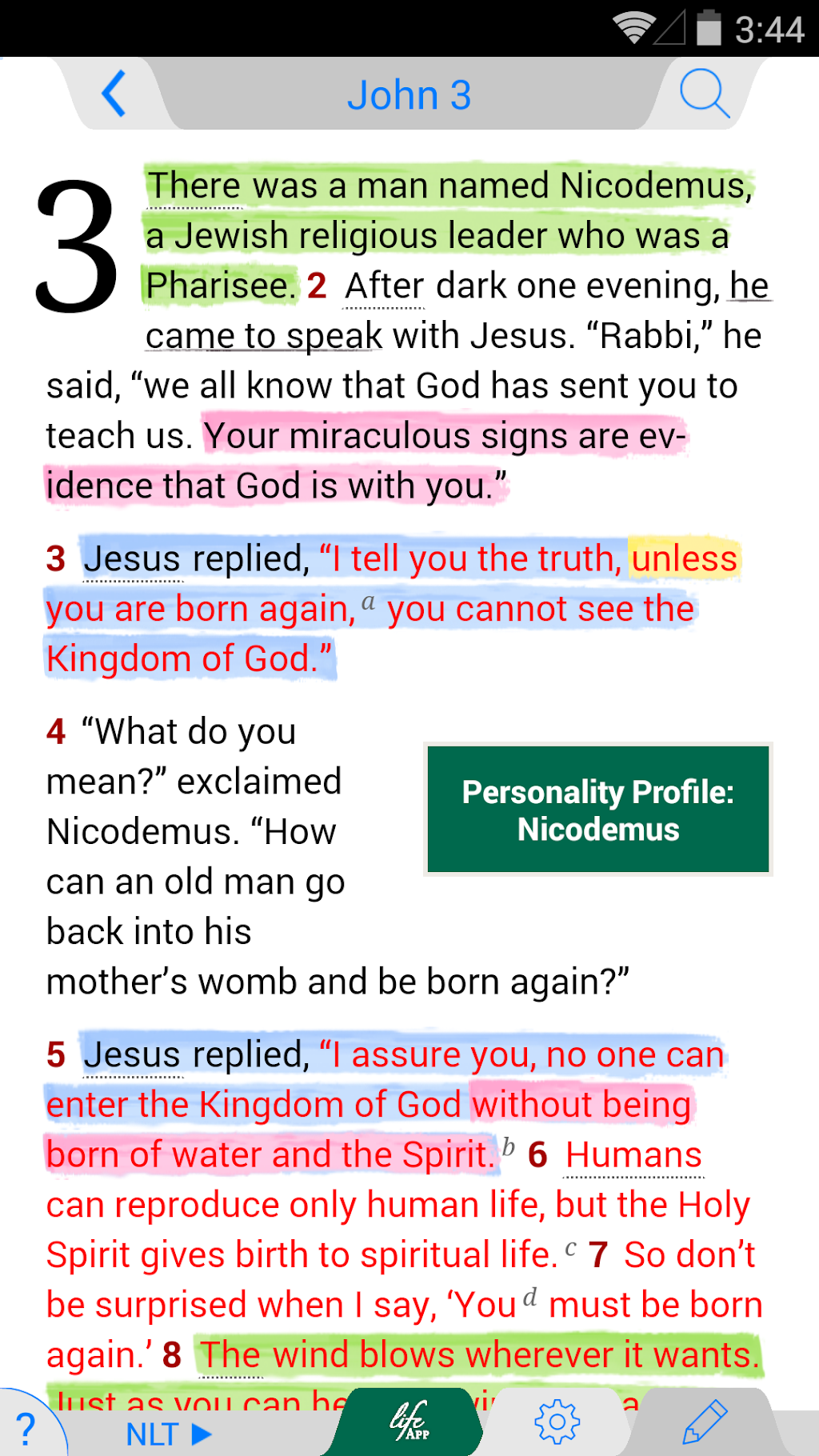
Task: Open the settings gear
Action: (x=557, y=1422)
